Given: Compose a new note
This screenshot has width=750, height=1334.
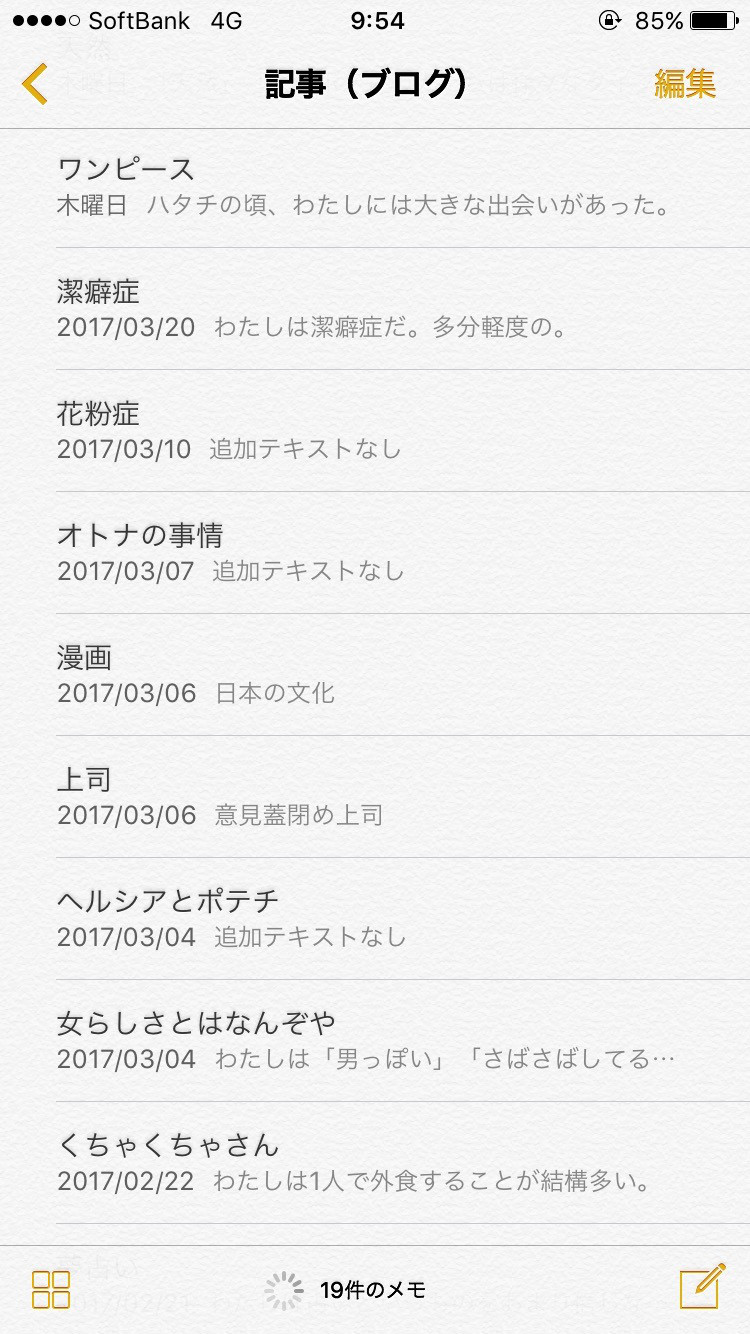Looking at the screenshot, I should (x=702, y=1286).
